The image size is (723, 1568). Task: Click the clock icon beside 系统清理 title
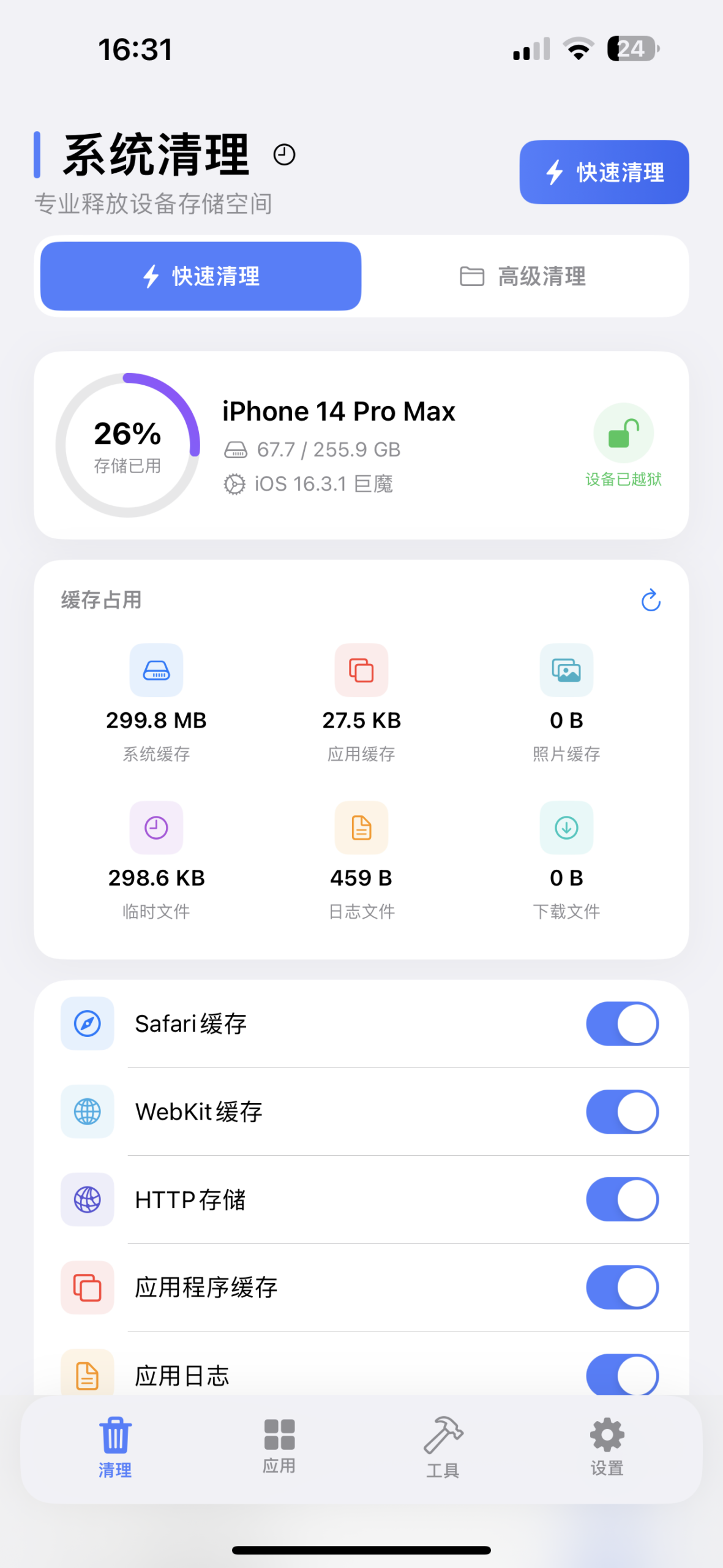[283, 154]
